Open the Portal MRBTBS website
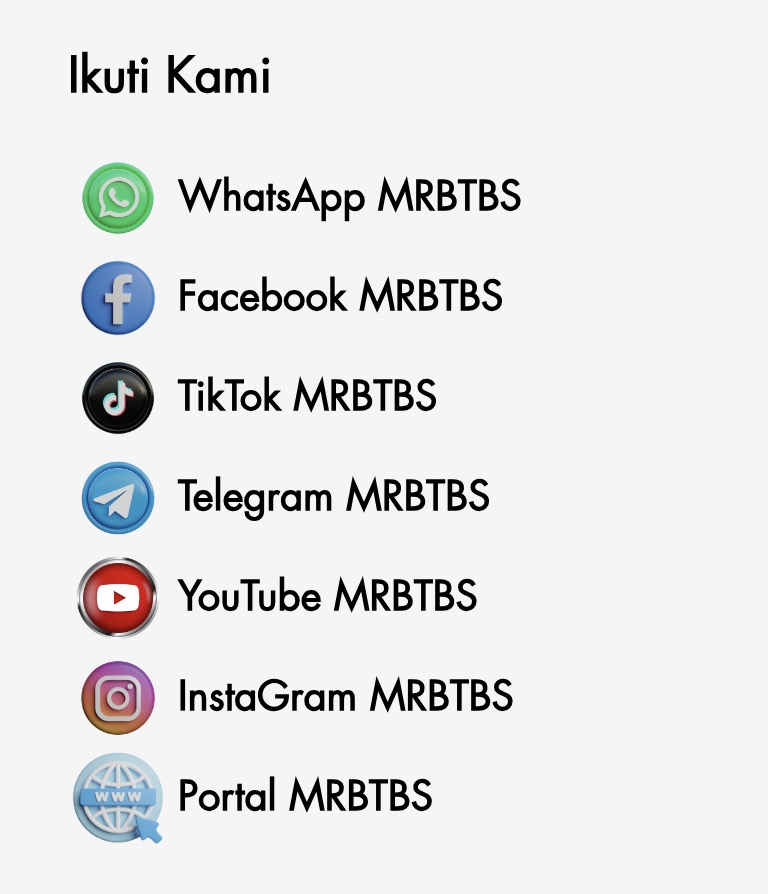 tap(305, 796)
